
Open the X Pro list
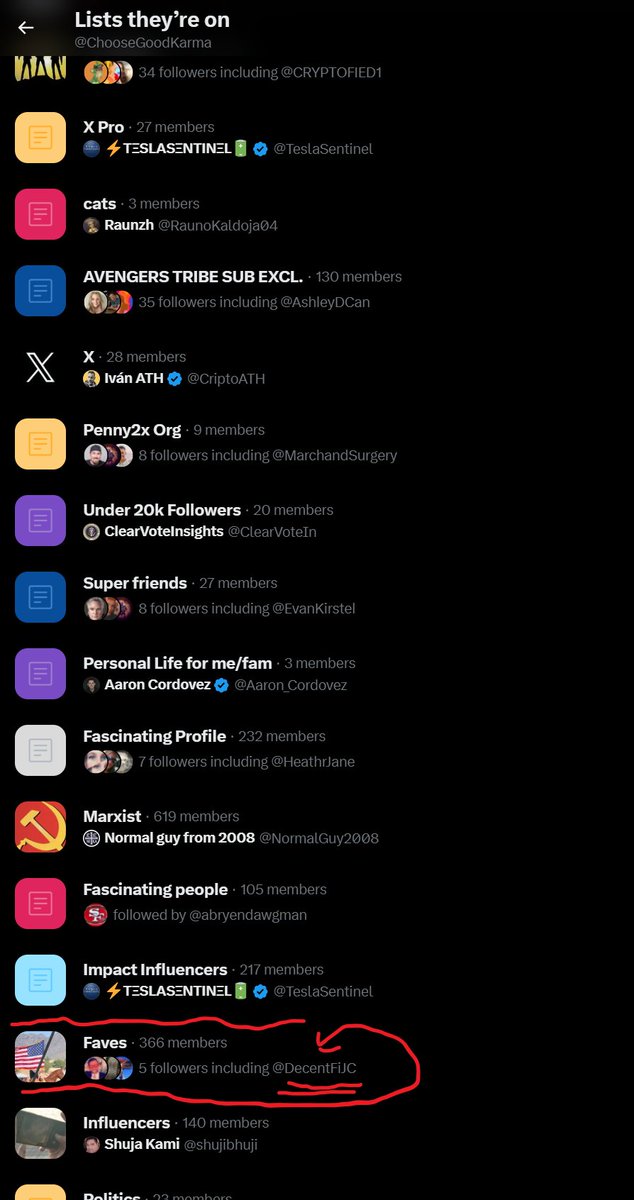(x=104, y=127)
